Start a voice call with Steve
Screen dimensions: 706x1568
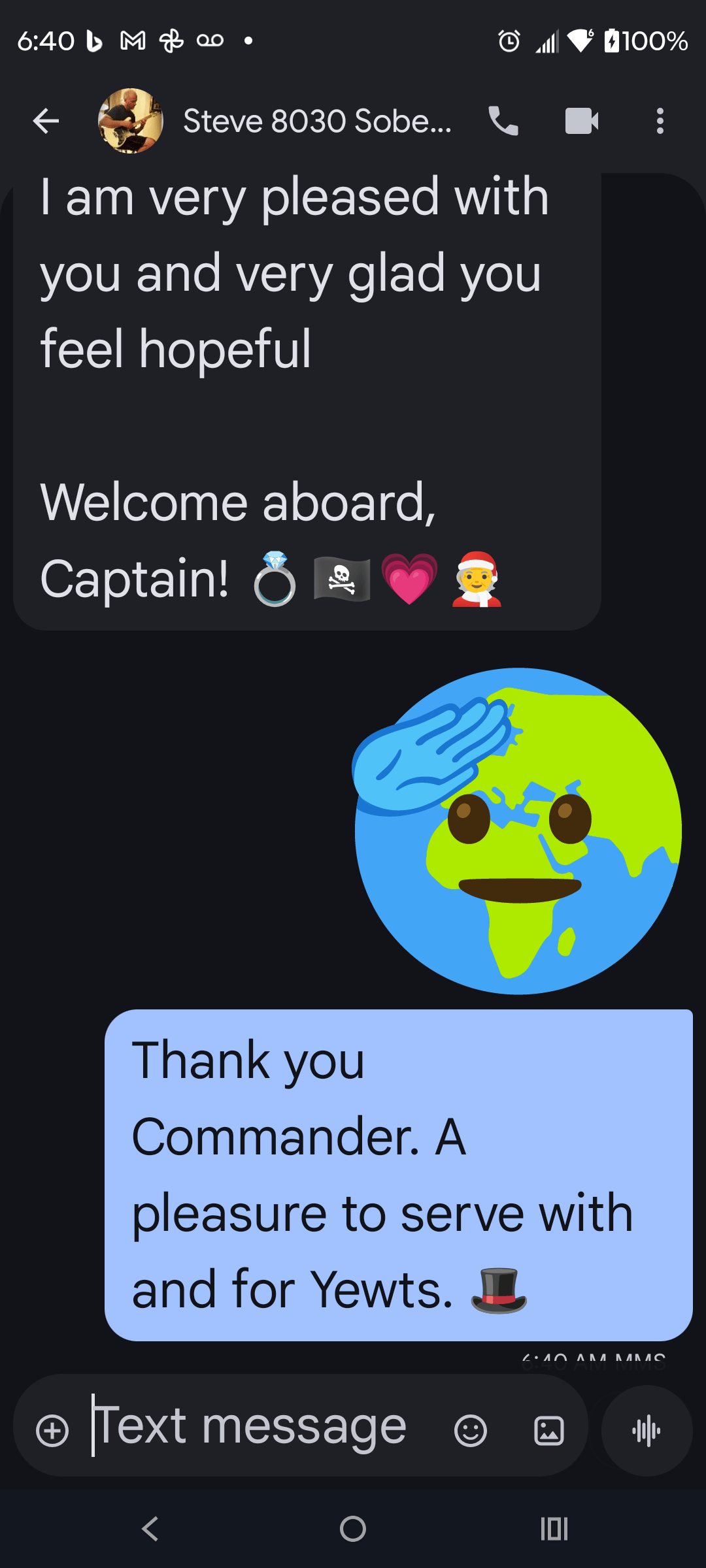coord(503,121)
